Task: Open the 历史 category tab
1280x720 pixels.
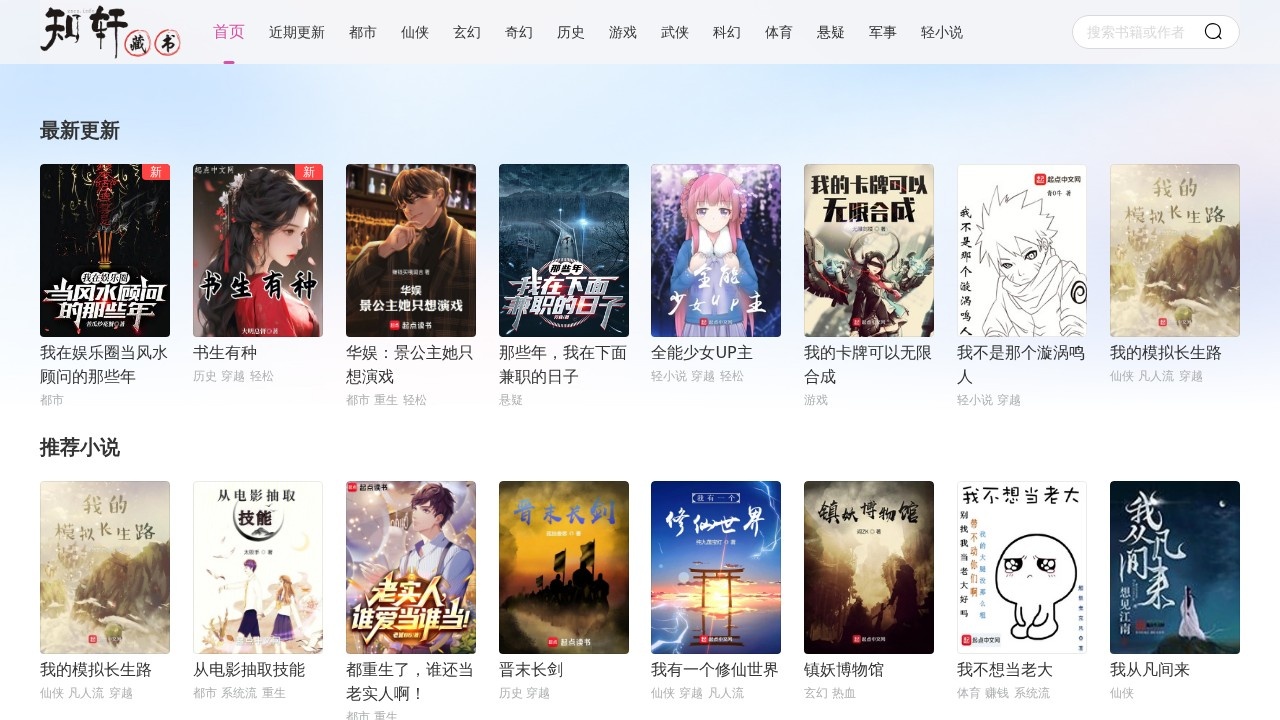Action: [x=571, y=32]
